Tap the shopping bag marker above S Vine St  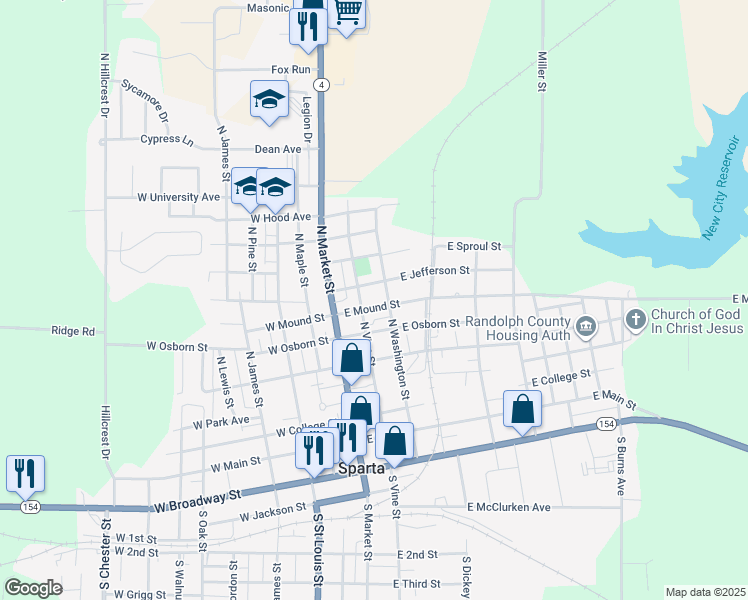394,441
